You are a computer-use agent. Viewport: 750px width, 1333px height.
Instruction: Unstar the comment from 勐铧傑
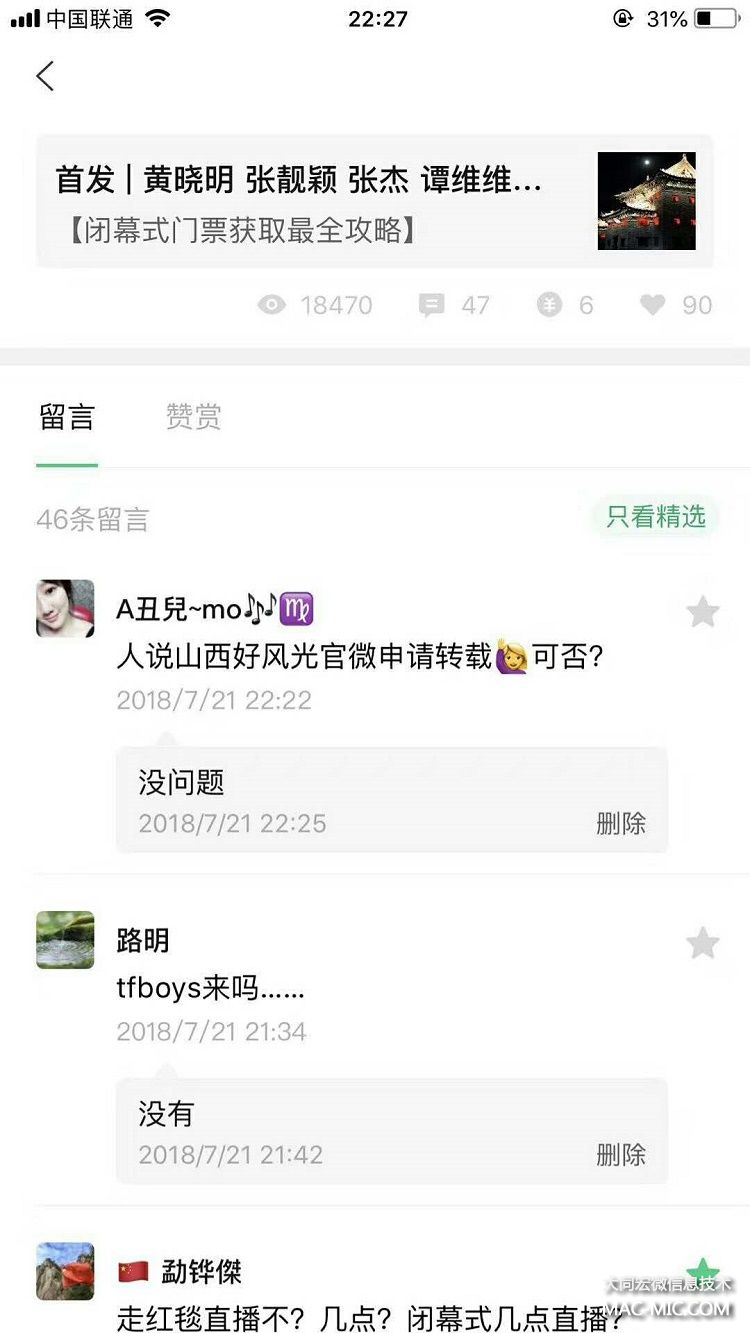point(703,1272)
